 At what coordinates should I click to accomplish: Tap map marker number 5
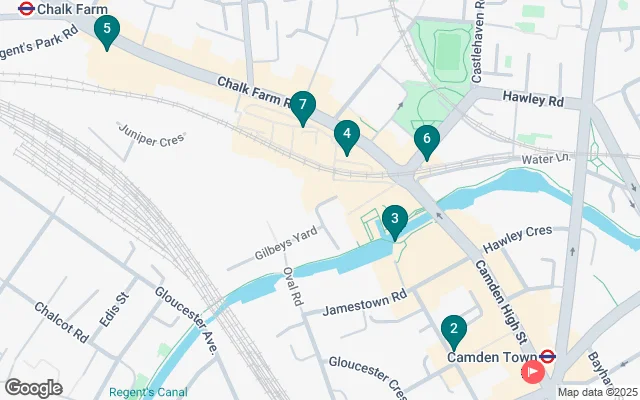107,30
